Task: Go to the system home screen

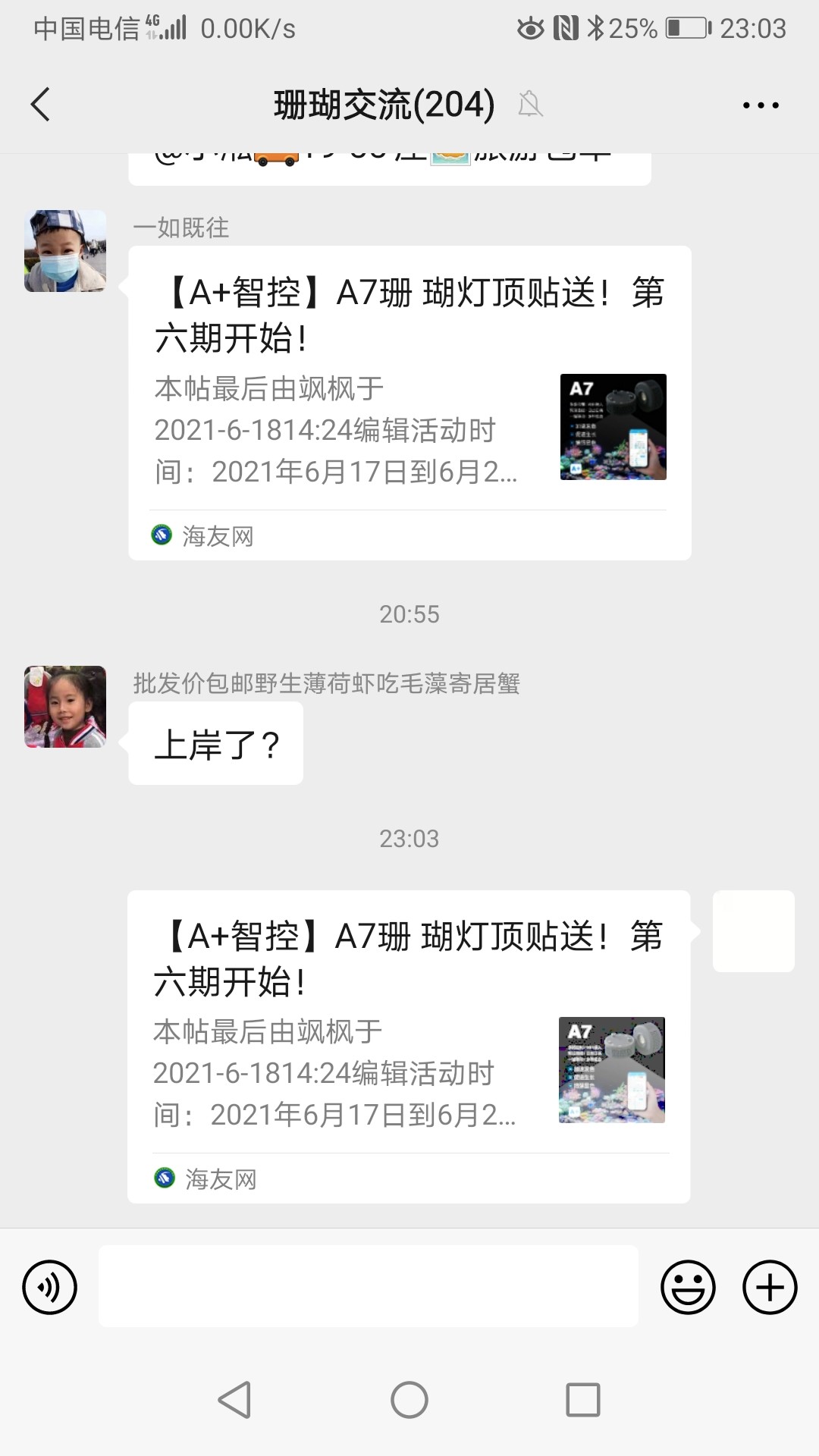Action: click(x=409, y=1400)
